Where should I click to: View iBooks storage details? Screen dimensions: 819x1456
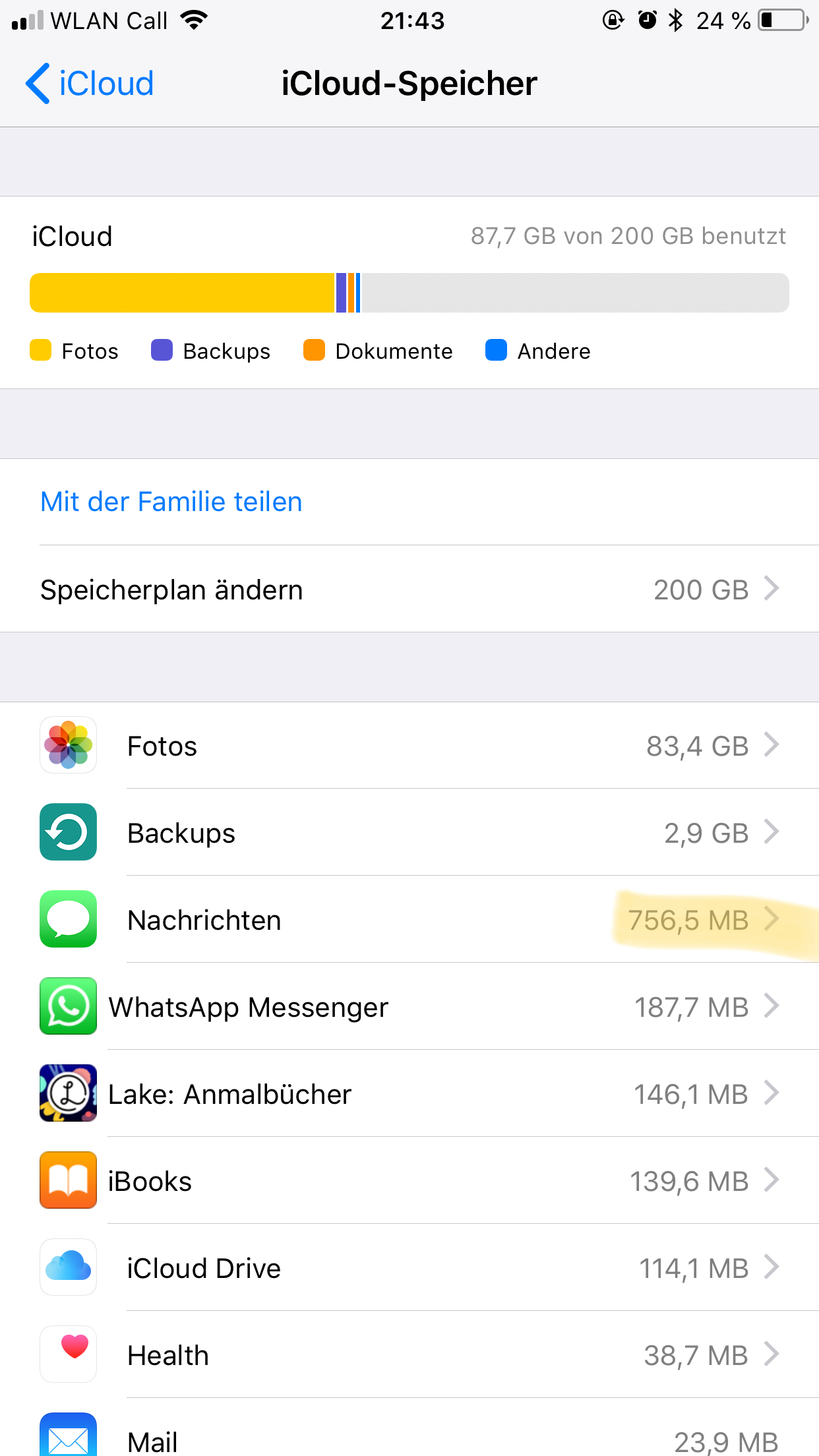pos(409,1180)
